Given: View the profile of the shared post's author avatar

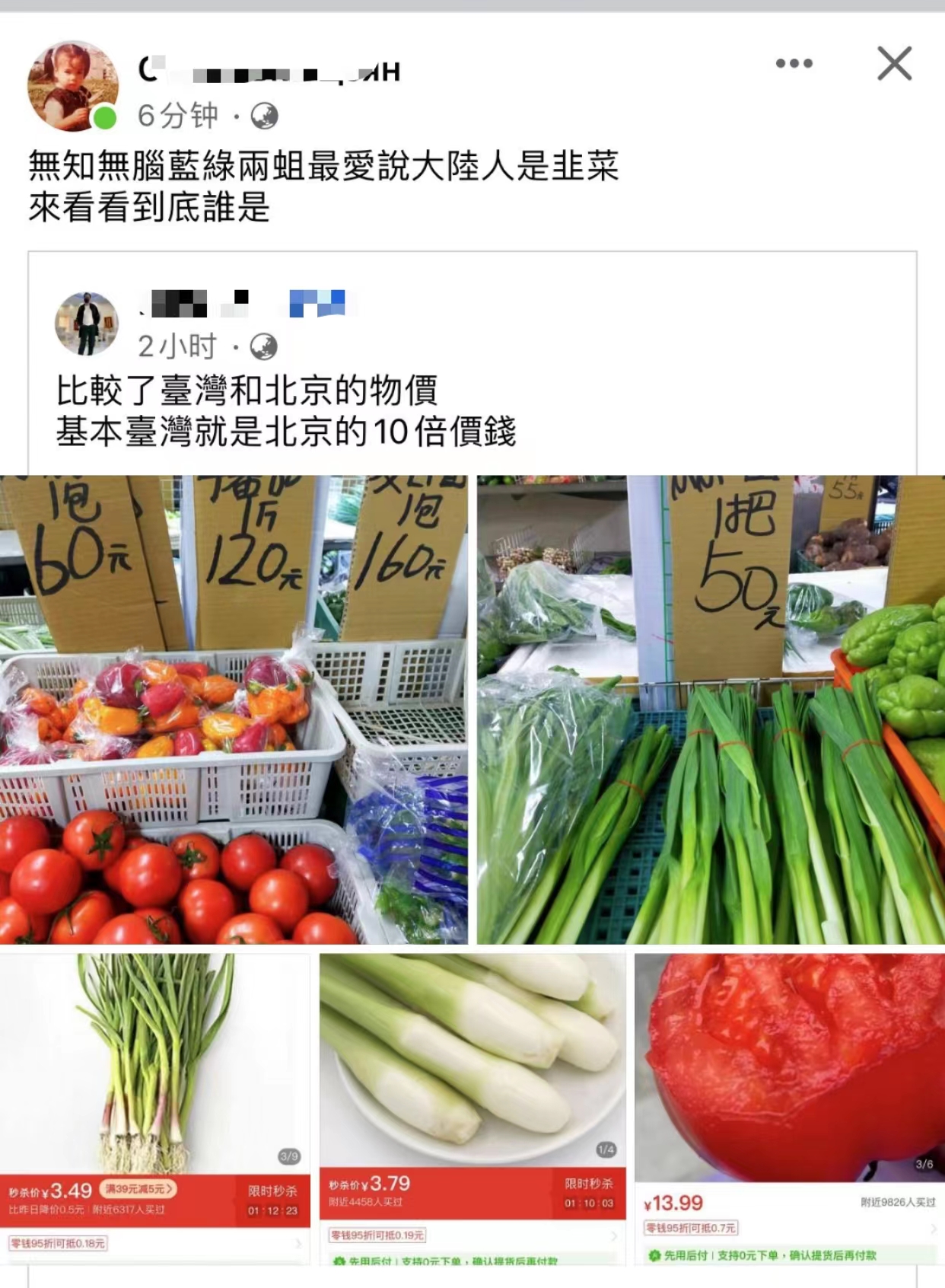Looking at the screenshot, I should click(87, 324).
